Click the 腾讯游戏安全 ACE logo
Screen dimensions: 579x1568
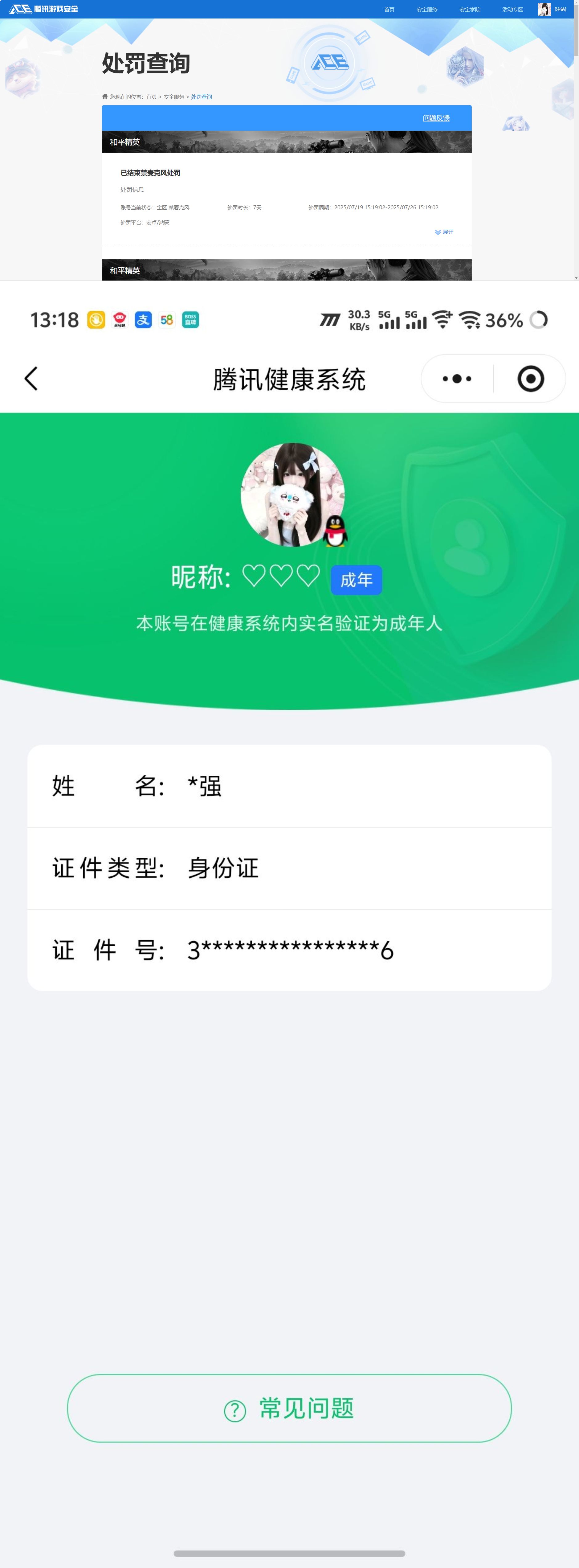pyautogui.click(x=43, y=9)
